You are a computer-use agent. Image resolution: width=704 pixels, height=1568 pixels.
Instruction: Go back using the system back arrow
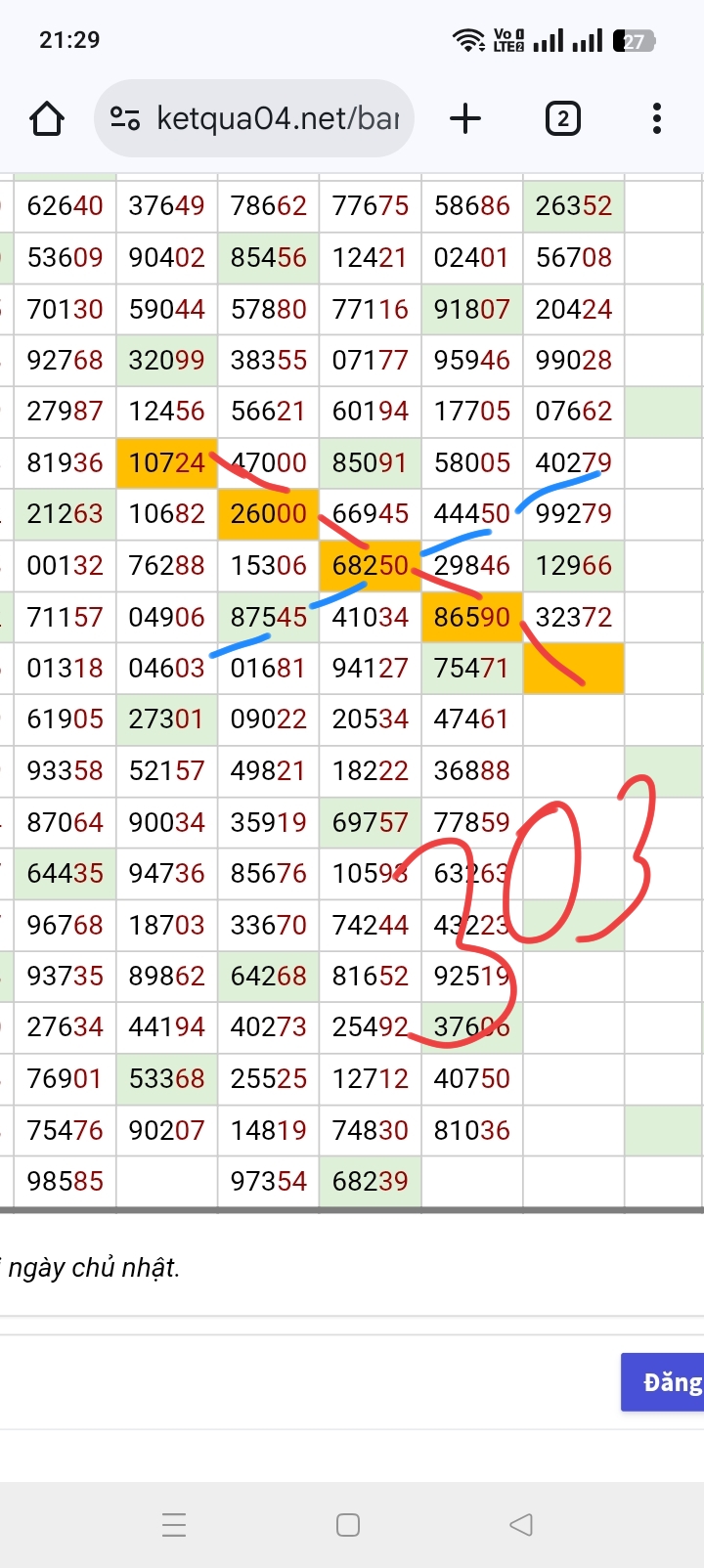tap(521, 1524)
